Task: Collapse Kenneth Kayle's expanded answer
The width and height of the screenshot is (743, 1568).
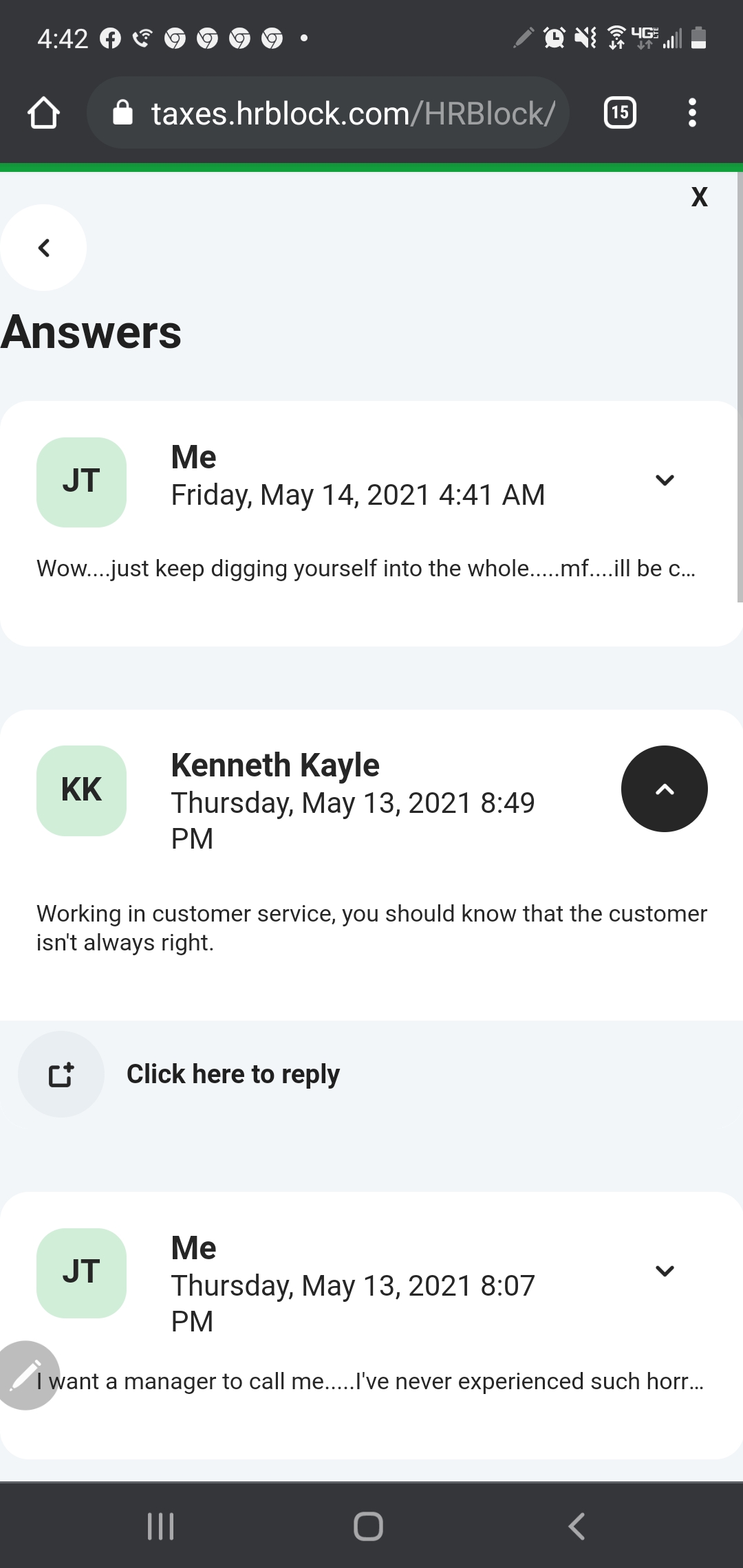Action: tap(663, 789)
